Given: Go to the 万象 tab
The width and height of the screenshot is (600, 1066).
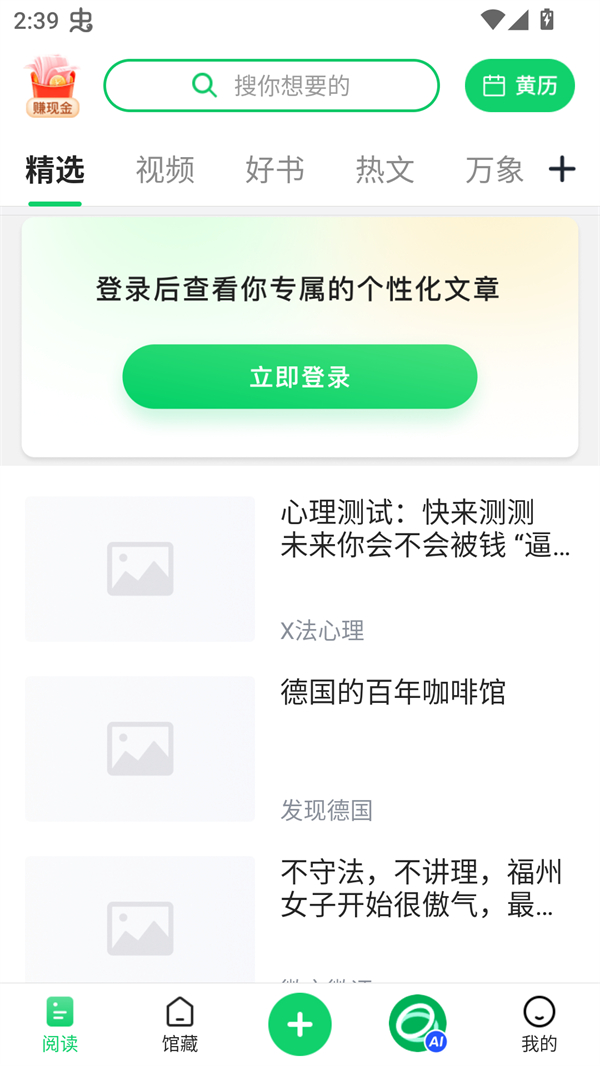Looking at the screenshot, I should click(x=494, y=170).
